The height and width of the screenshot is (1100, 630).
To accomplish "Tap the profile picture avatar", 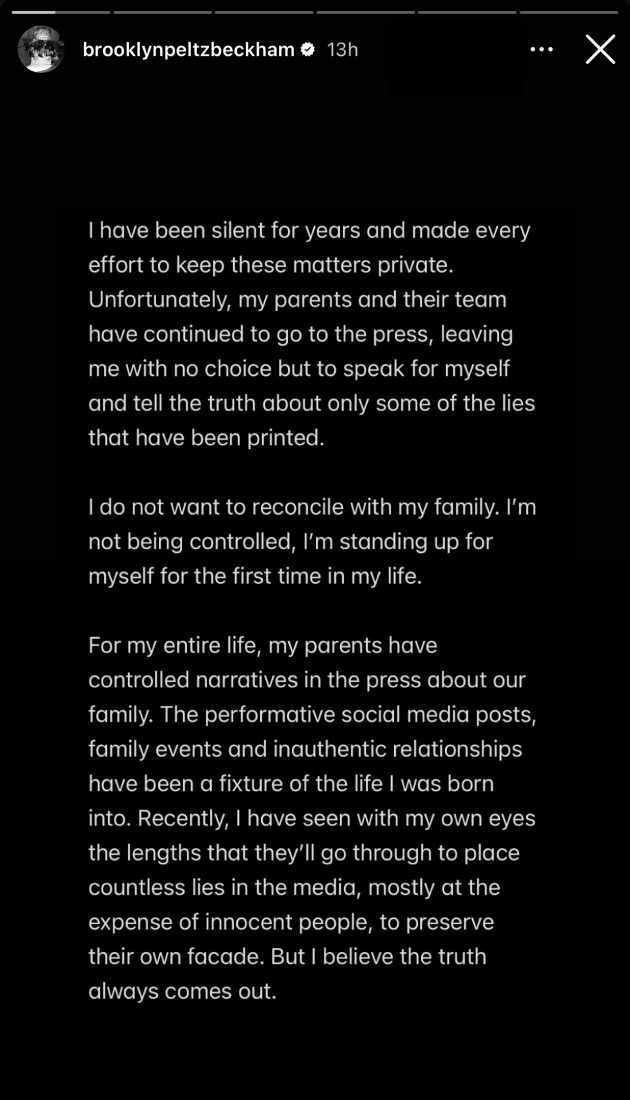I will (x=41, y=49).
